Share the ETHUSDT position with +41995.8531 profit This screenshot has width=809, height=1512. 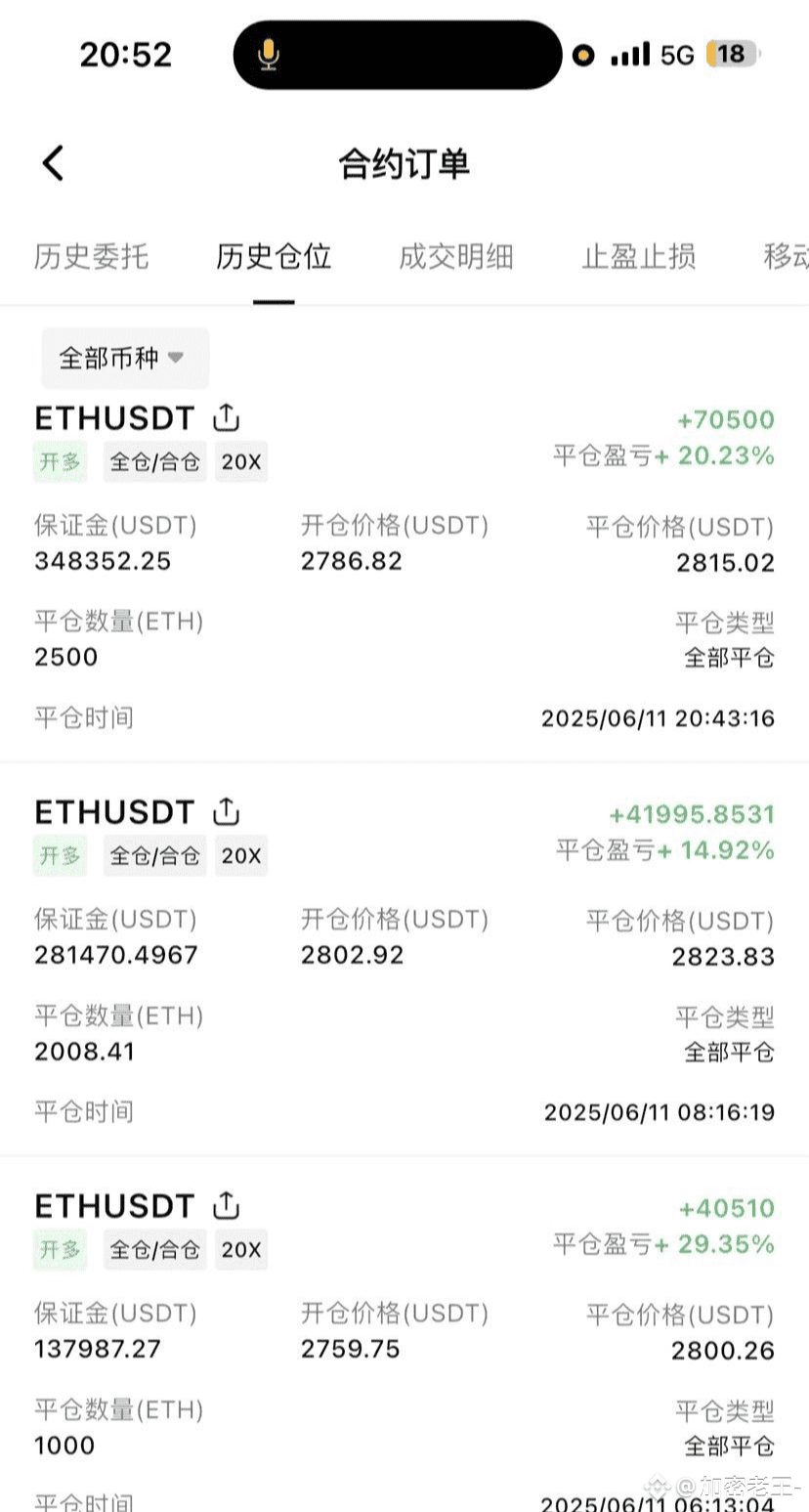tap(226, 812)
